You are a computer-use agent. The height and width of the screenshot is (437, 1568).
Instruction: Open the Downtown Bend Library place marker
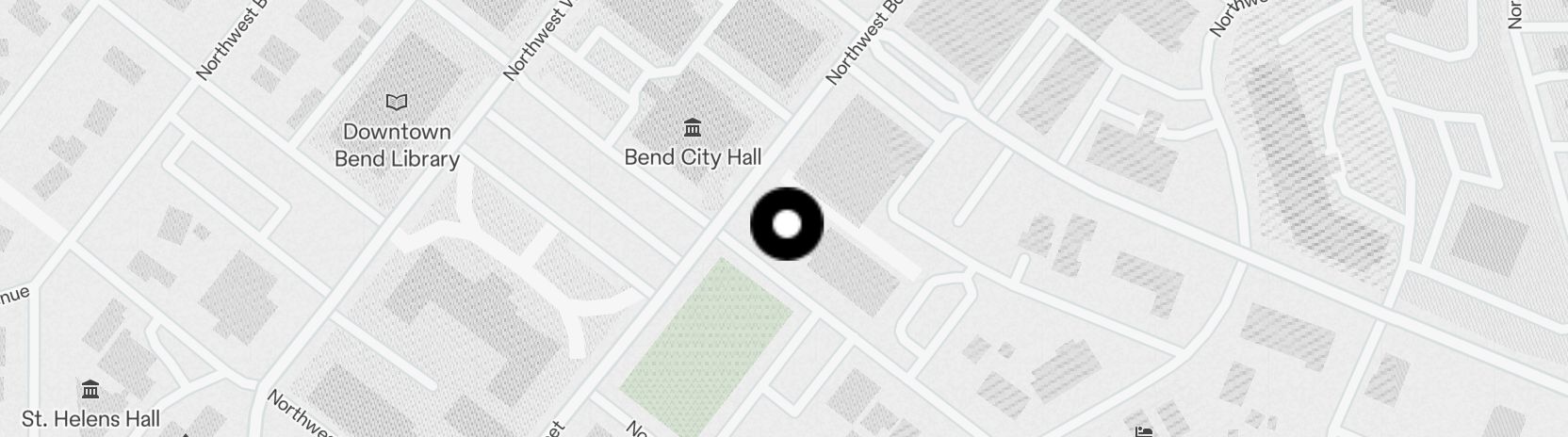click(x=397, y=102)
